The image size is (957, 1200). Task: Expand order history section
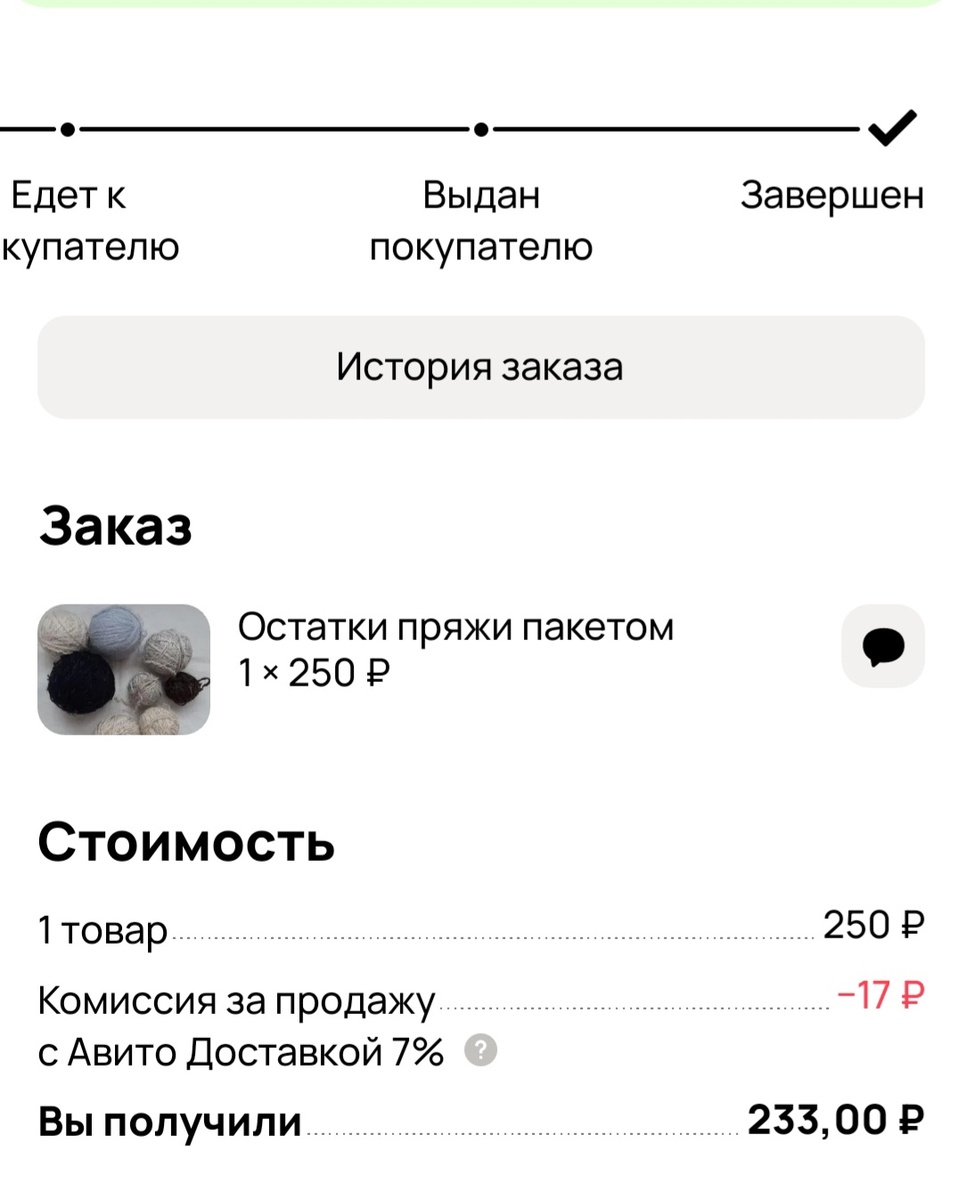click(x=481, y=367)
